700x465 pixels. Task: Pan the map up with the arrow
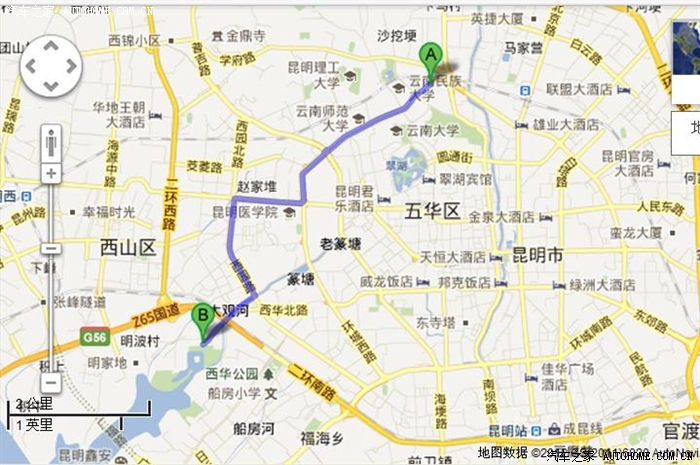(x=49, y=47)
